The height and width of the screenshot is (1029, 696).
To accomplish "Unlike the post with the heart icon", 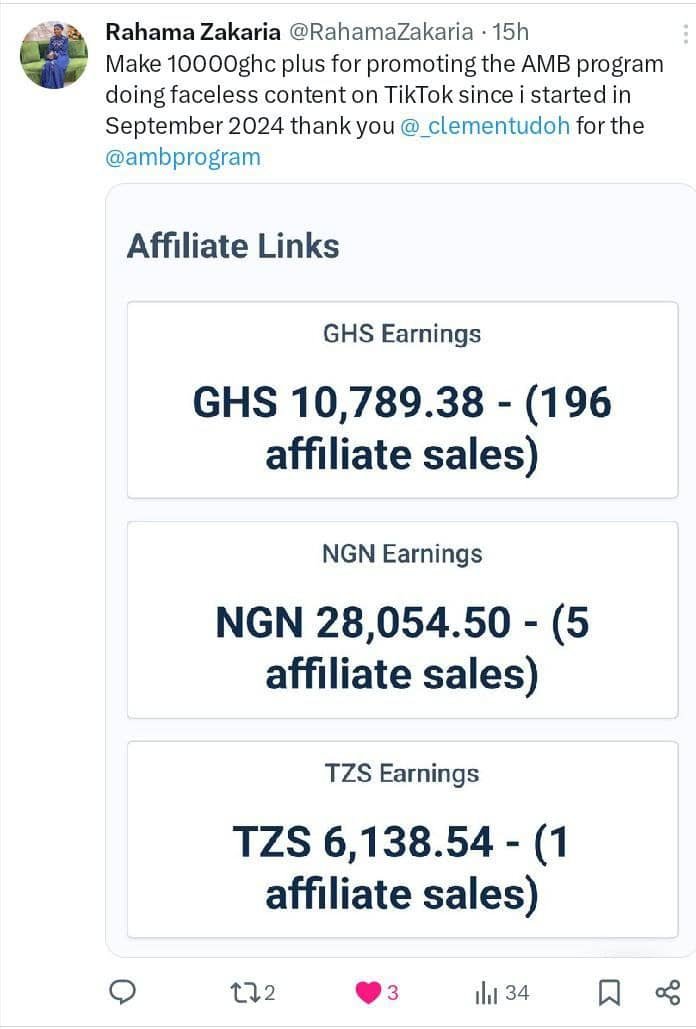I will [x=369, y=992].
